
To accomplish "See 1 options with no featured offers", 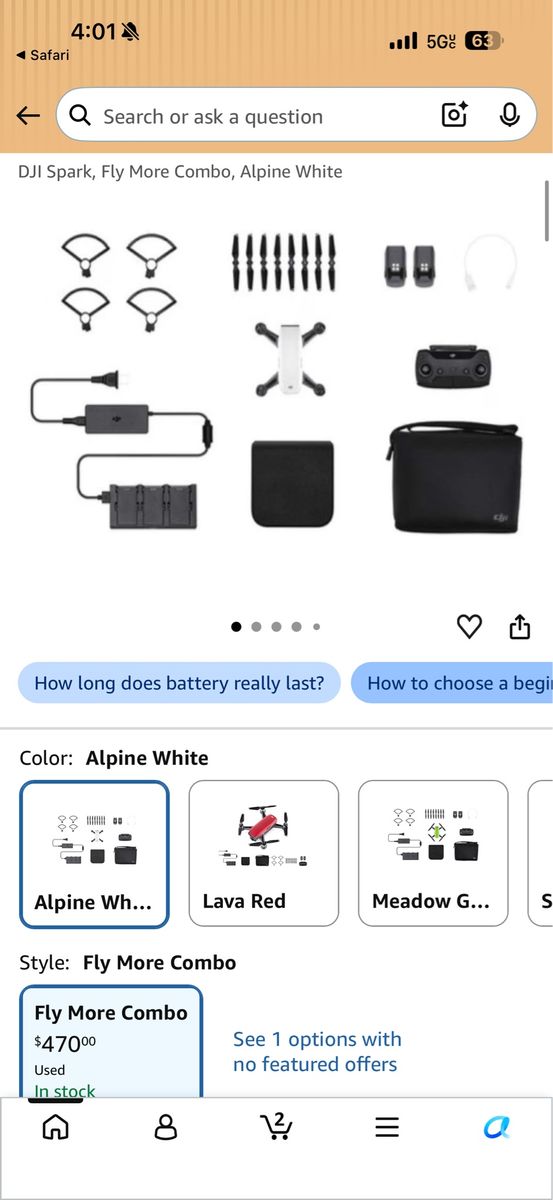I will tap(317, 1052).
